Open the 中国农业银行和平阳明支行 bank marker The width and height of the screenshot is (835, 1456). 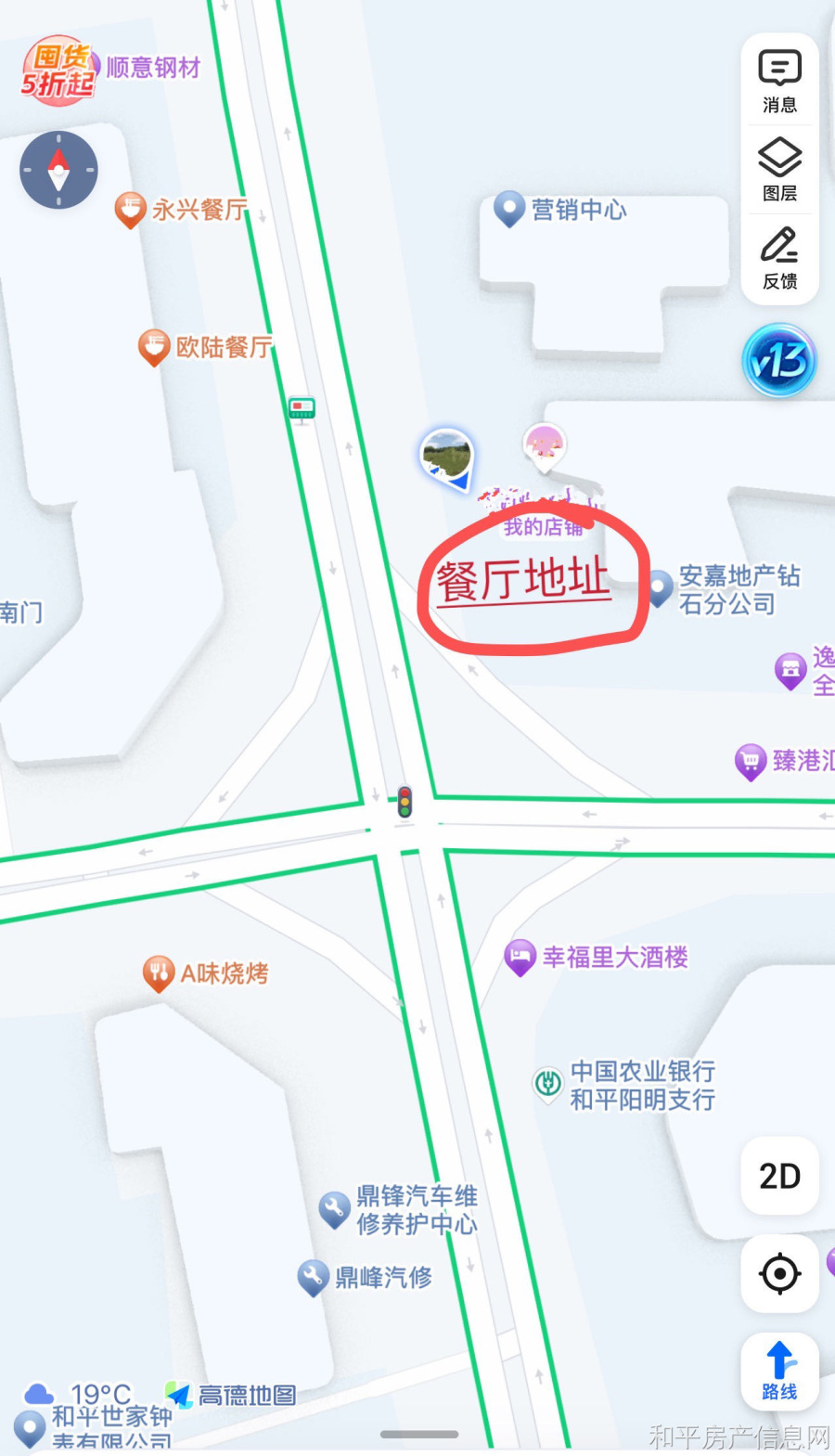[548, 1084]
